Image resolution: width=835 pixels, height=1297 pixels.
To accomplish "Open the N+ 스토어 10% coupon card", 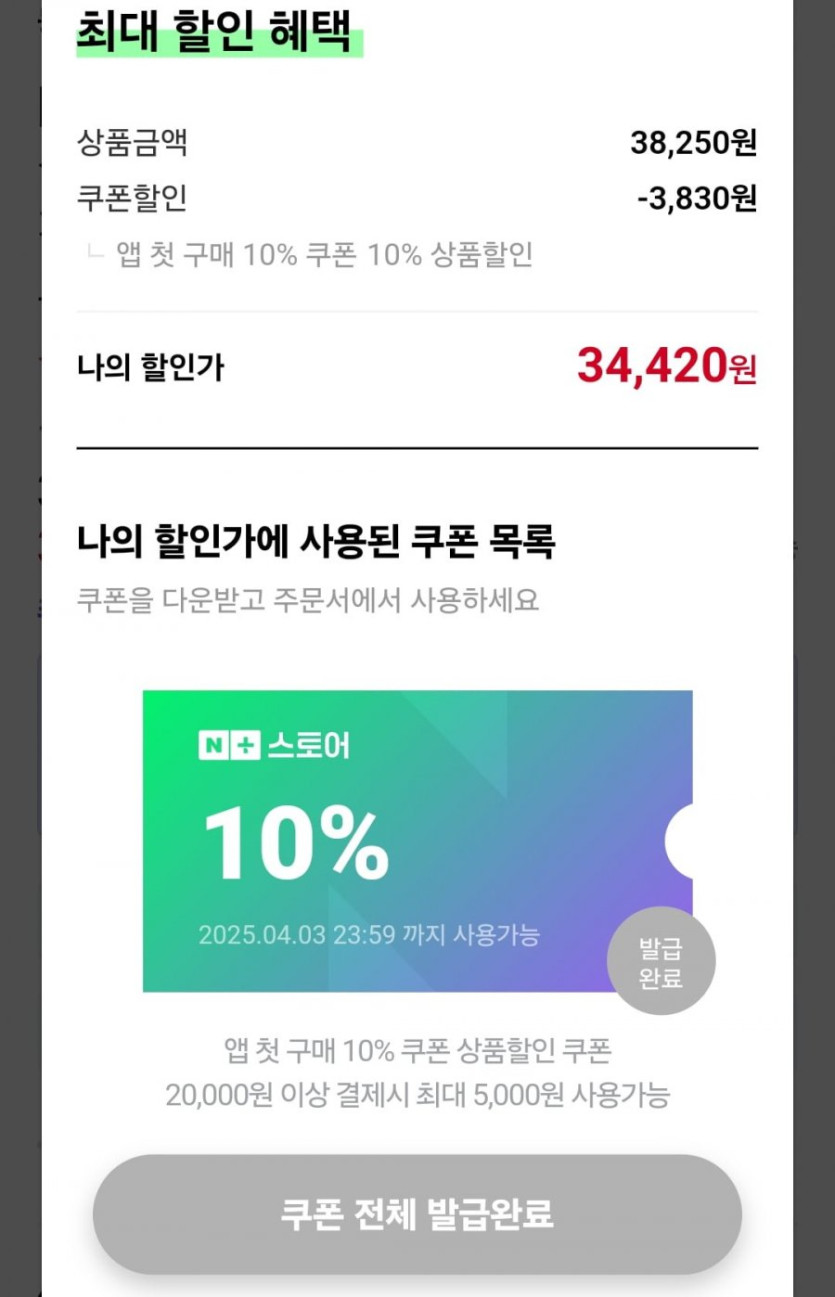I will tap(400, 840).
